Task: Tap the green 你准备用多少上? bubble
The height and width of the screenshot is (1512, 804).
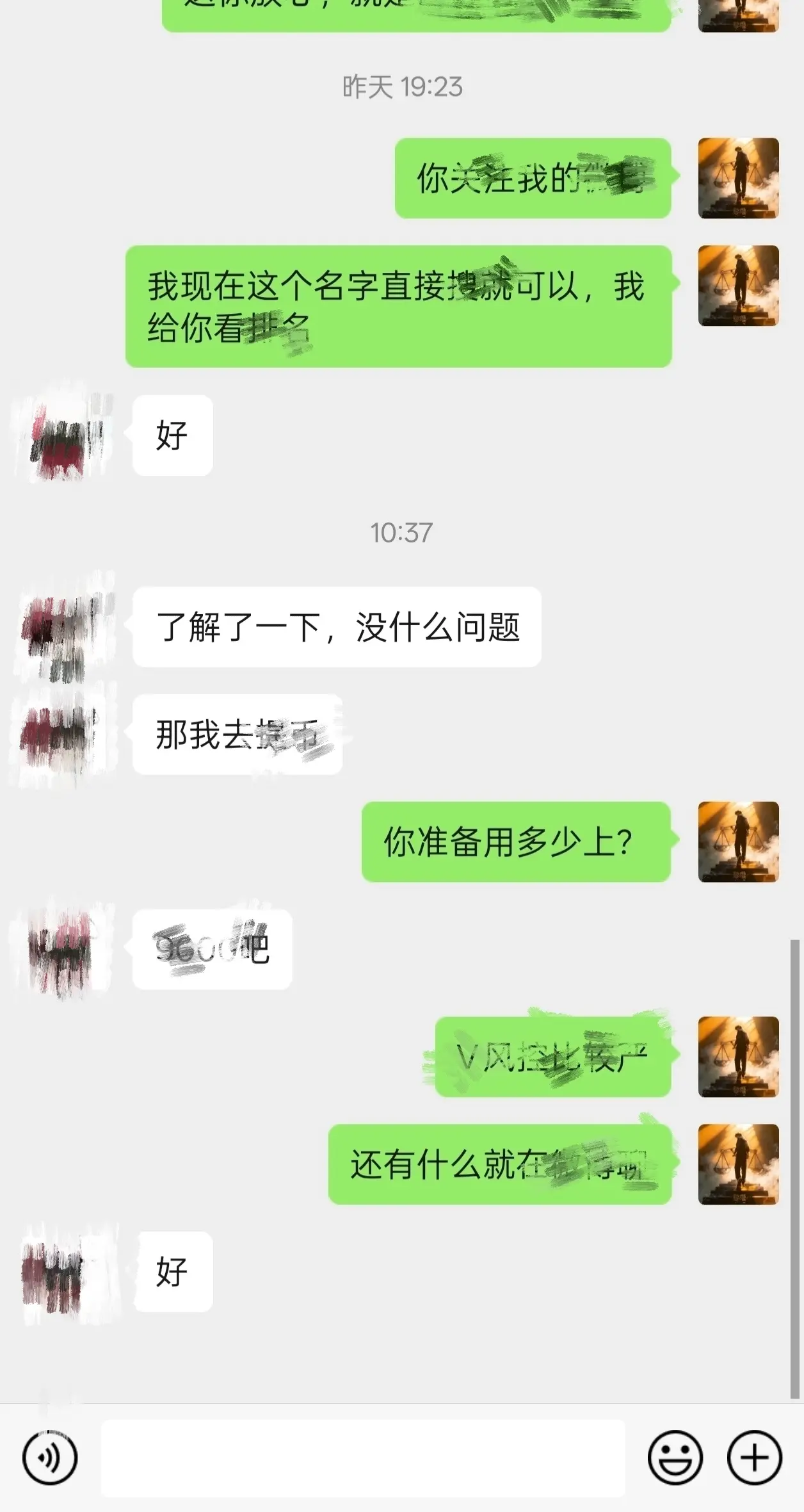Action: coord(517,844)
